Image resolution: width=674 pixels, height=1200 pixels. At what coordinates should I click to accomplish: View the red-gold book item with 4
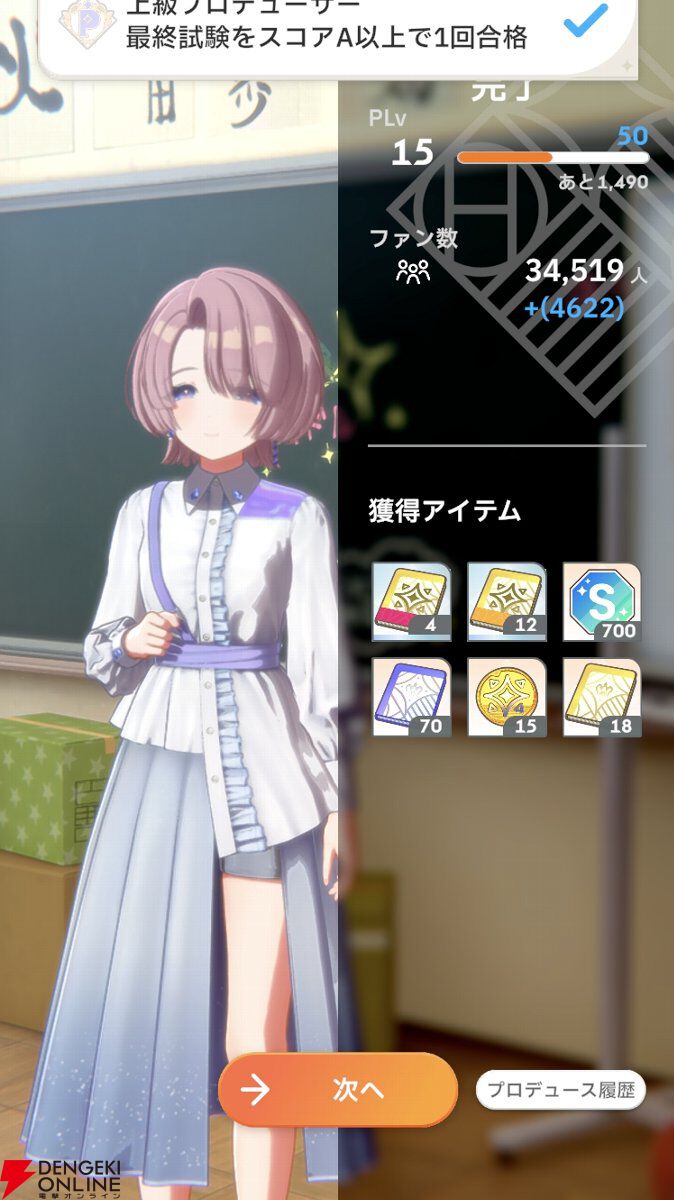point(411,602)
